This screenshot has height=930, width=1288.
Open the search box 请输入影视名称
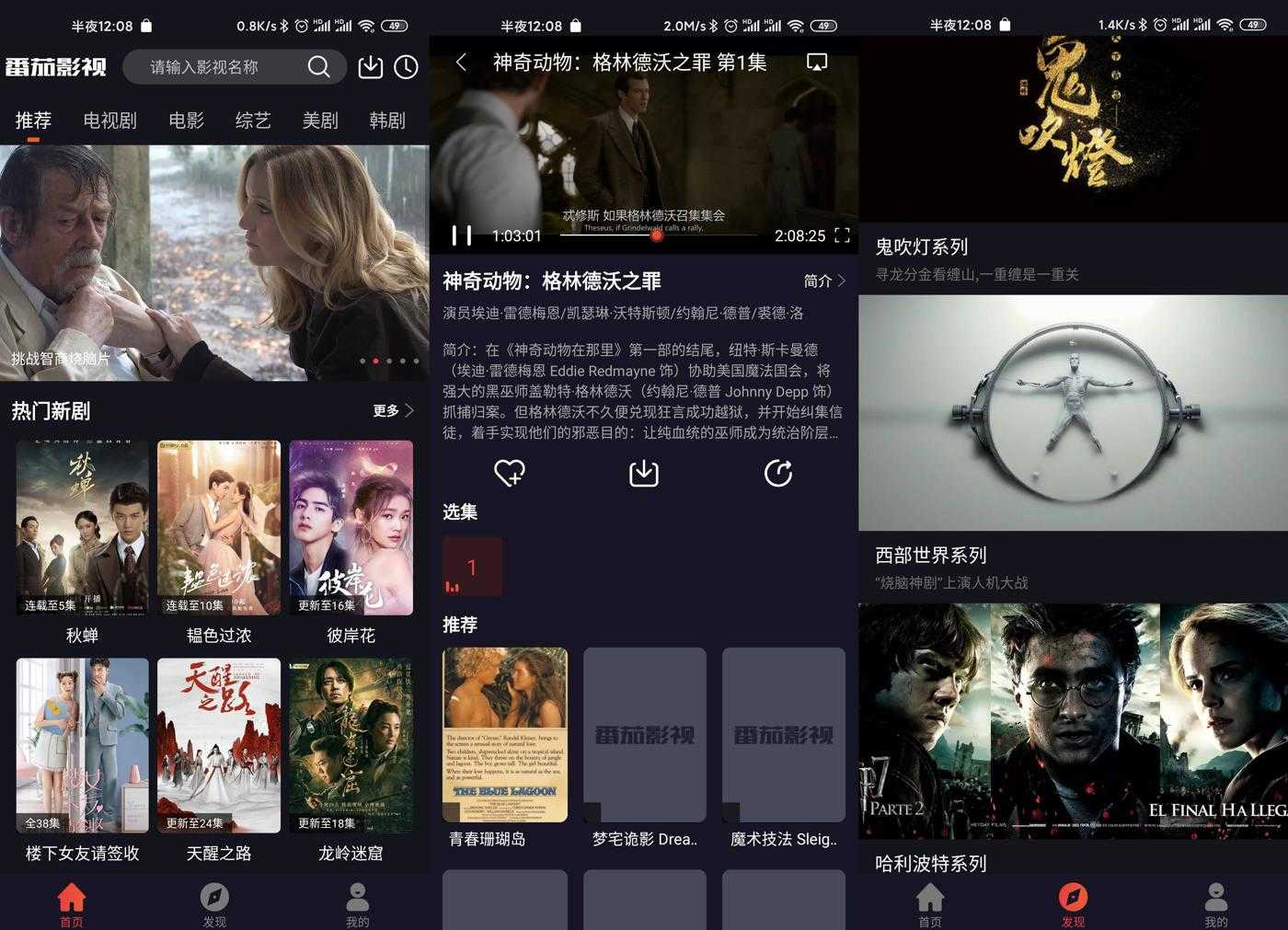221,67
